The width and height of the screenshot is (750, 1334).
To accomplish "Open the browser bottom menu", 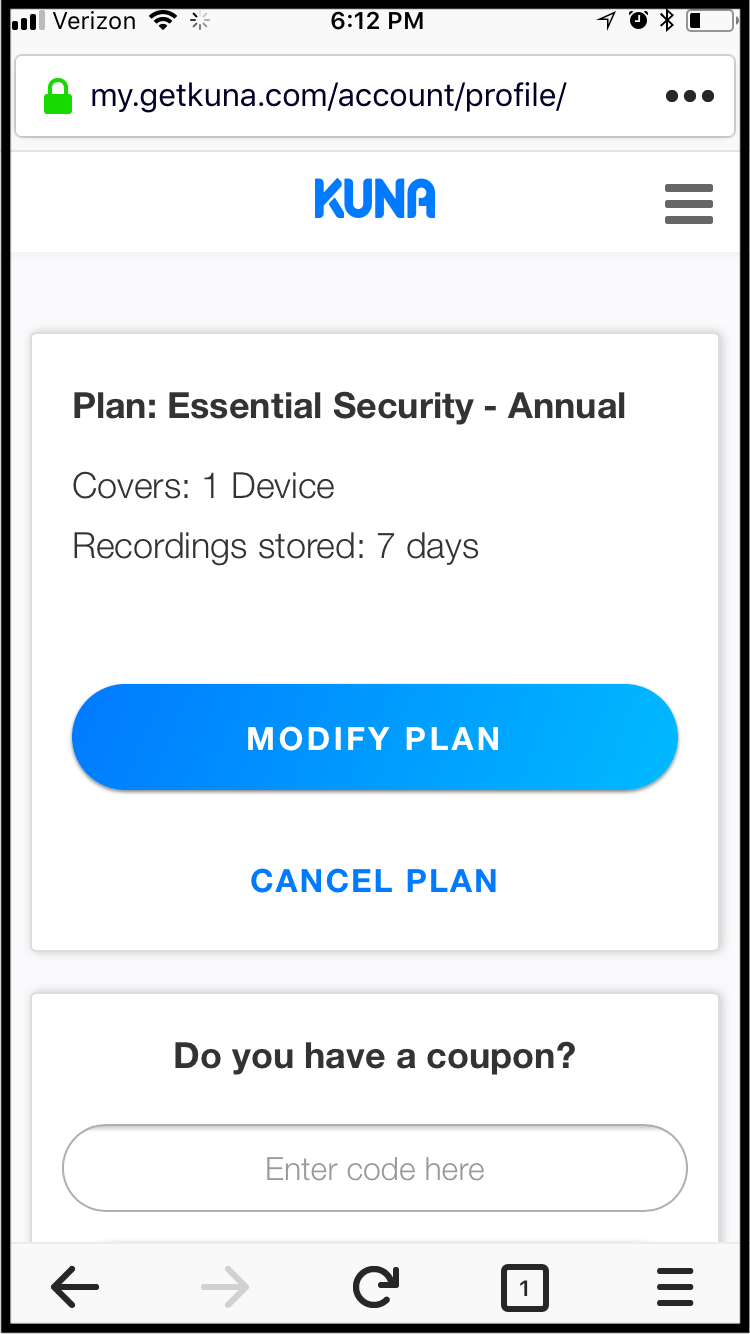I will click(675, 1288).
